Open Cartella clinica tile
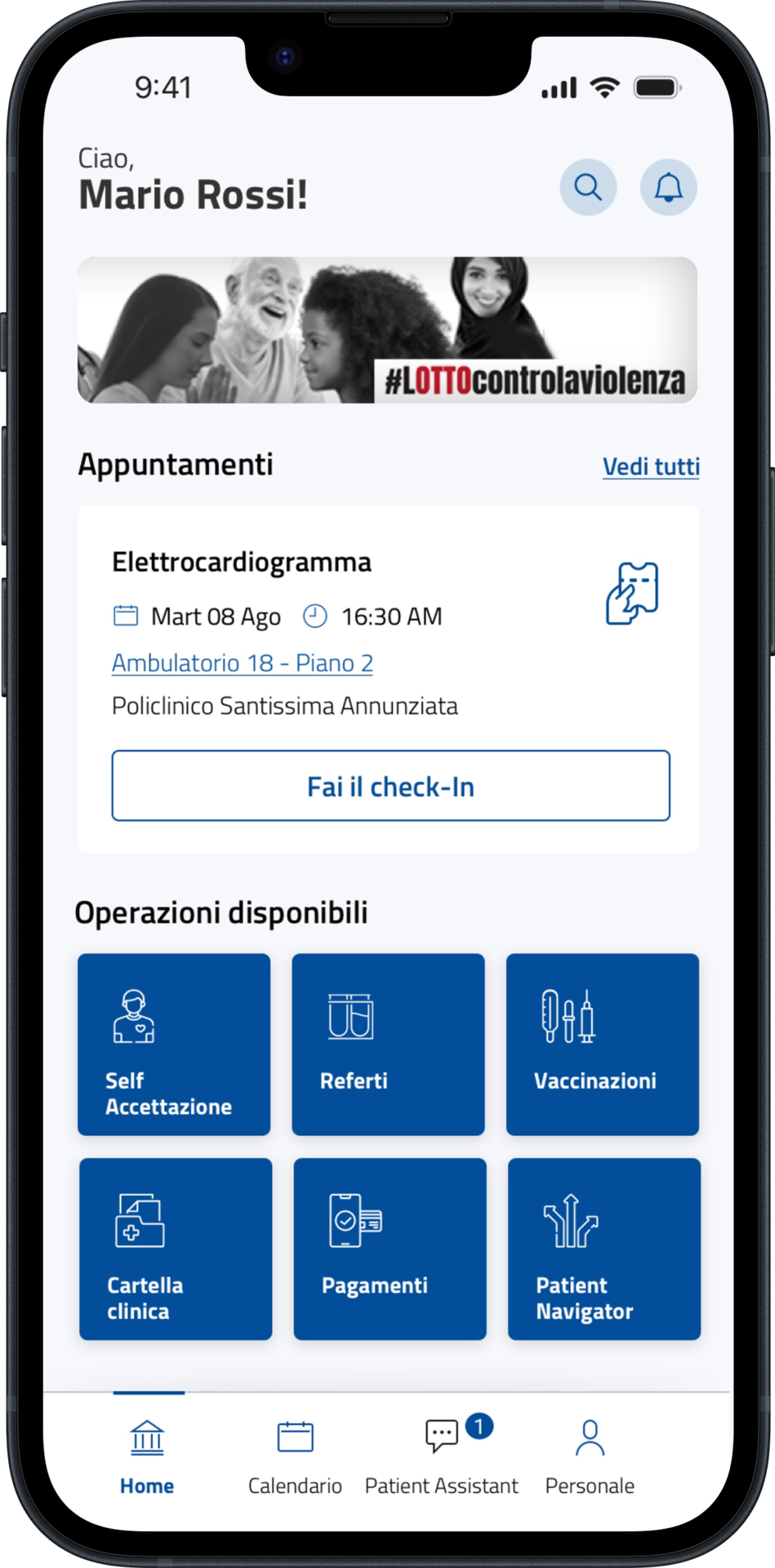This screenshot has width=775, height=1568. pyautogui.click(x=176, y=1249)
